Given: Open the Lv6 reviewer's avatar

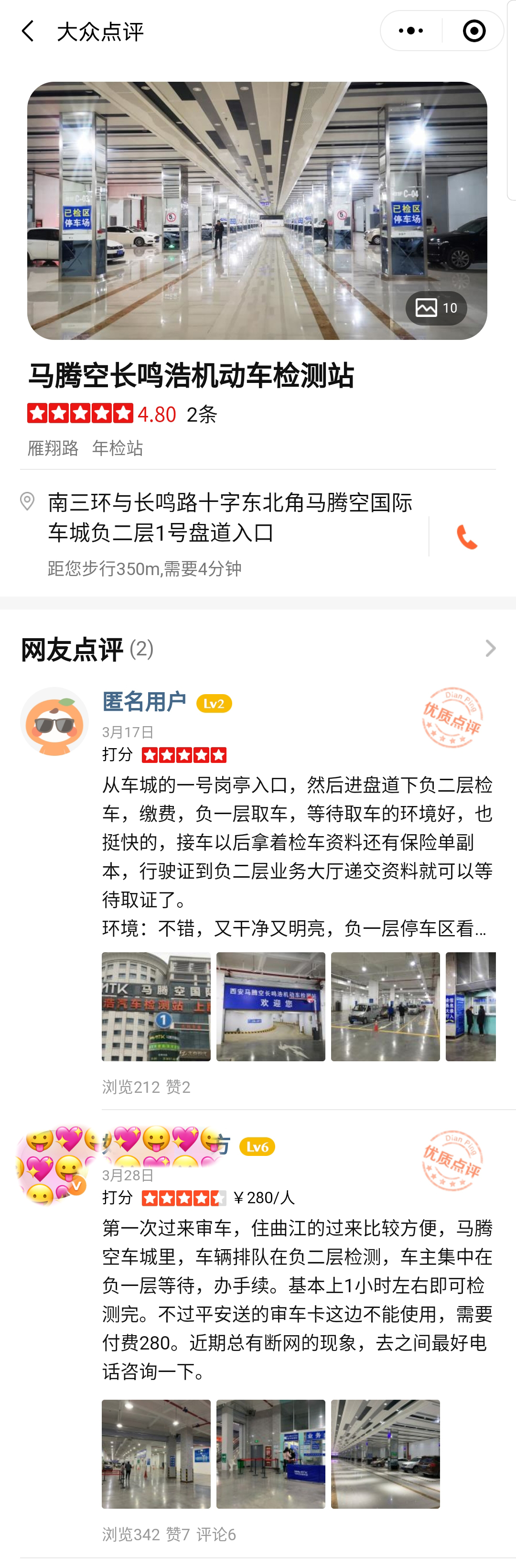Looking at the screenshot, I should [54, 1165].
